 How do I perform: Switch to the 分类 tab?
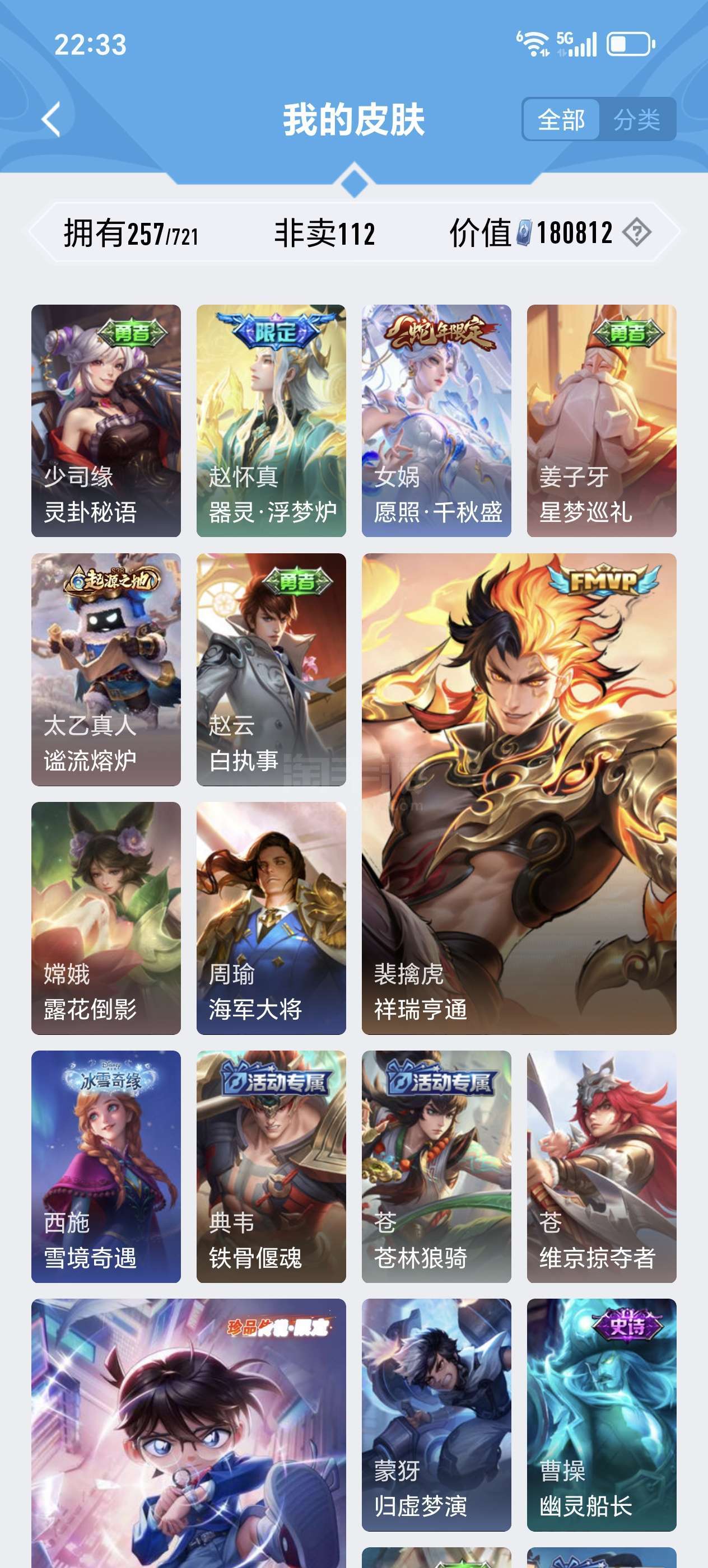pyautogui.click(x=636, y=119)
